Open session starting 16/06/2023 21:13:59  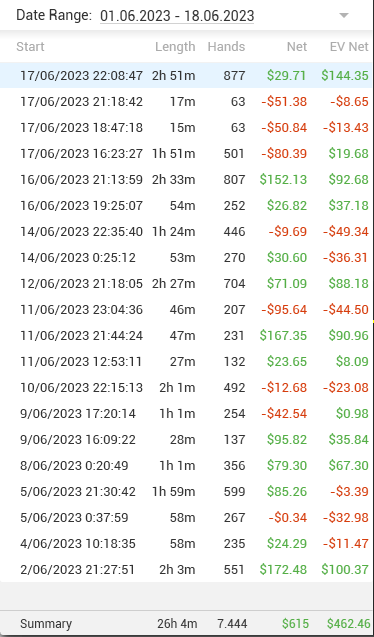[187, 179]
